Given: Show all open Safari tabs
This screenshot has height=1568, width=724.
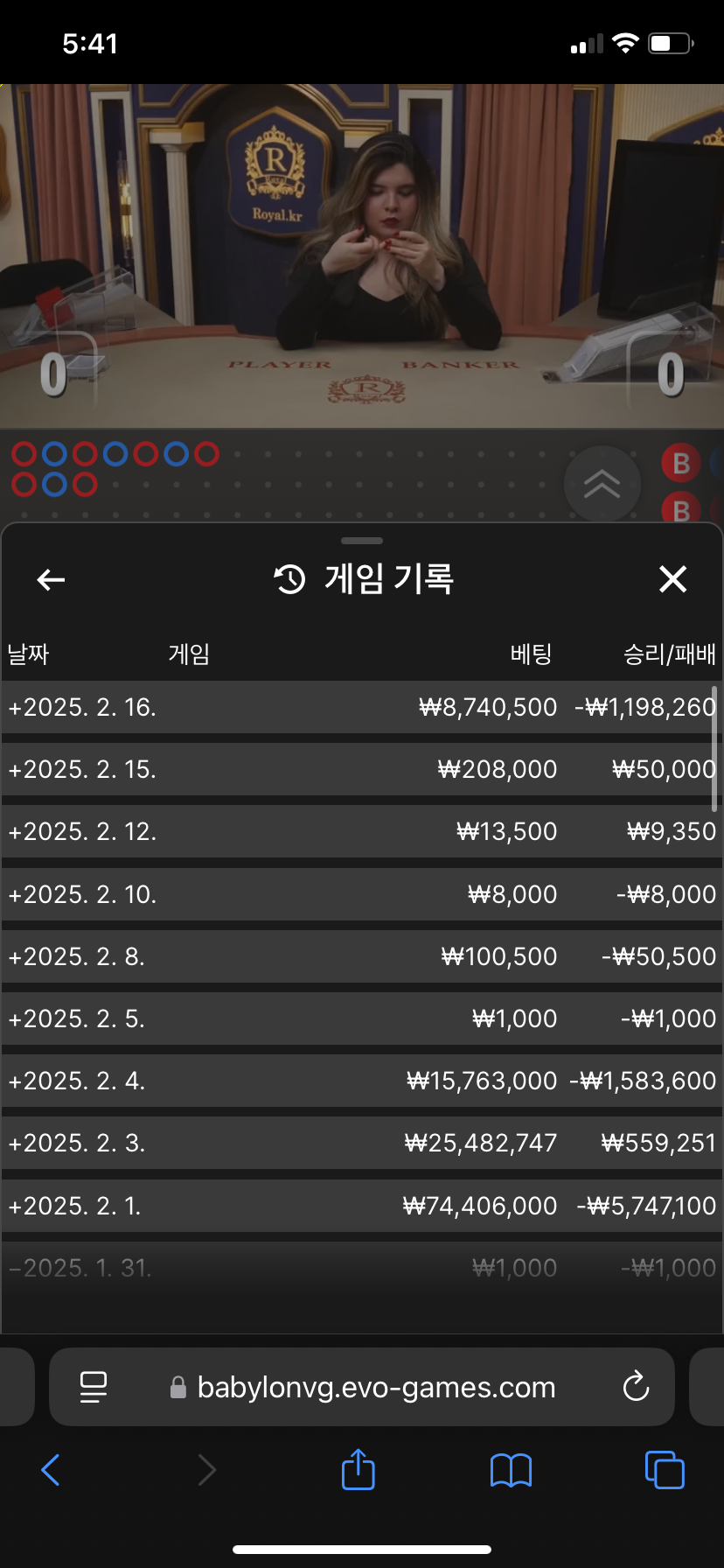Looking at the screenshot, I should coord(664,1470).
